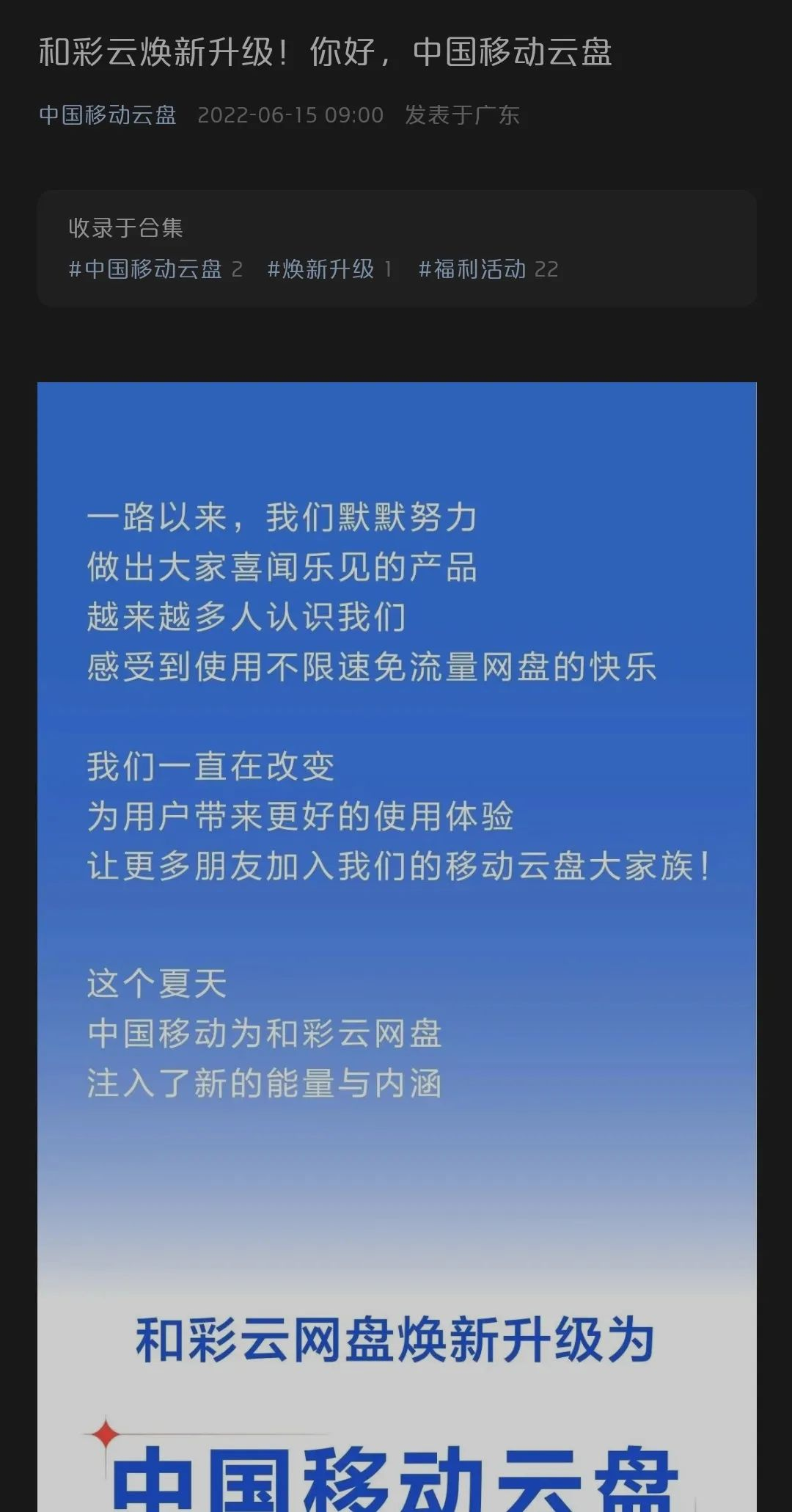Open the #福利活动 collection tag
Image resolution: width=792 pixels, height=1512 pixels.
[488, 269]
